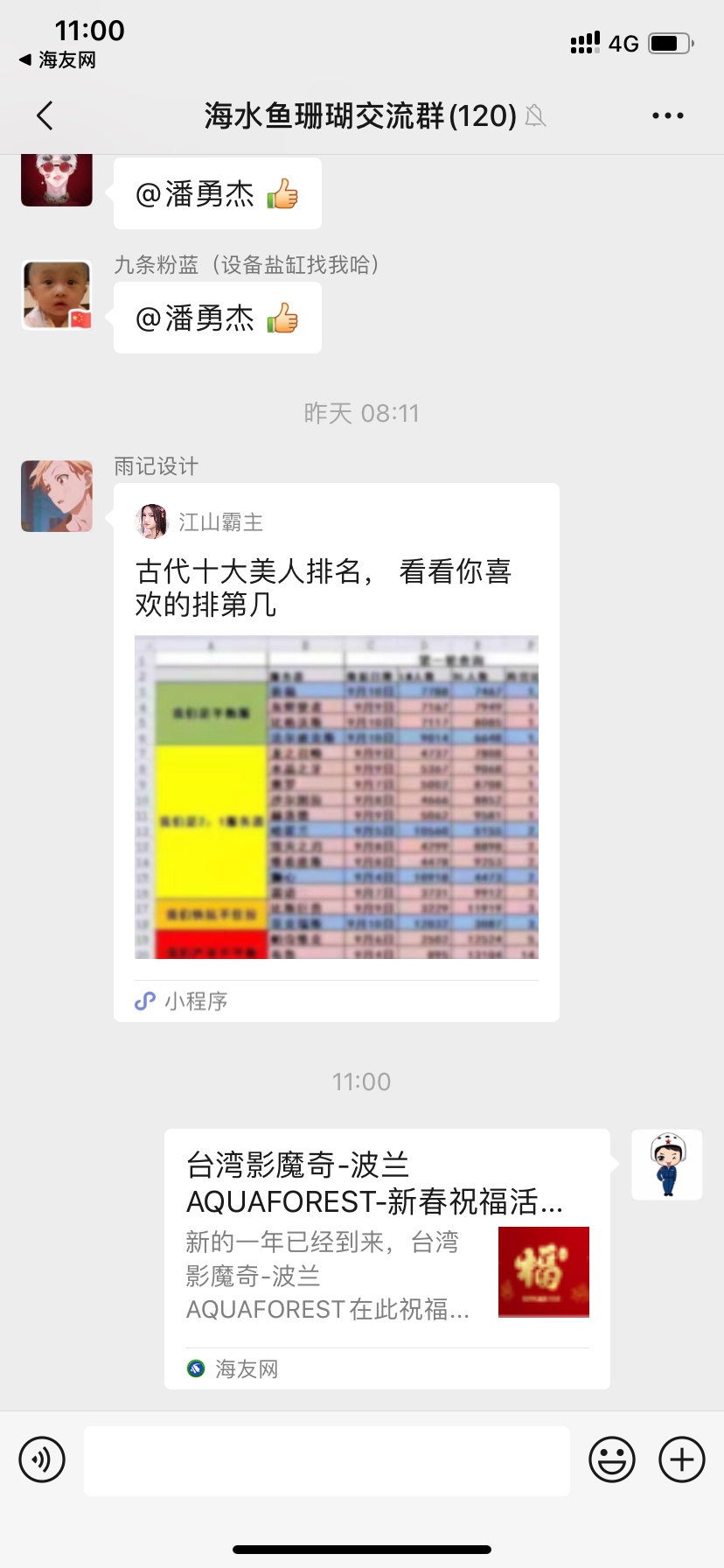Open my own avatar beside the AQUAFOREST link
This screenshot has height=1568, width=724.
click(x=667, y=1164)
